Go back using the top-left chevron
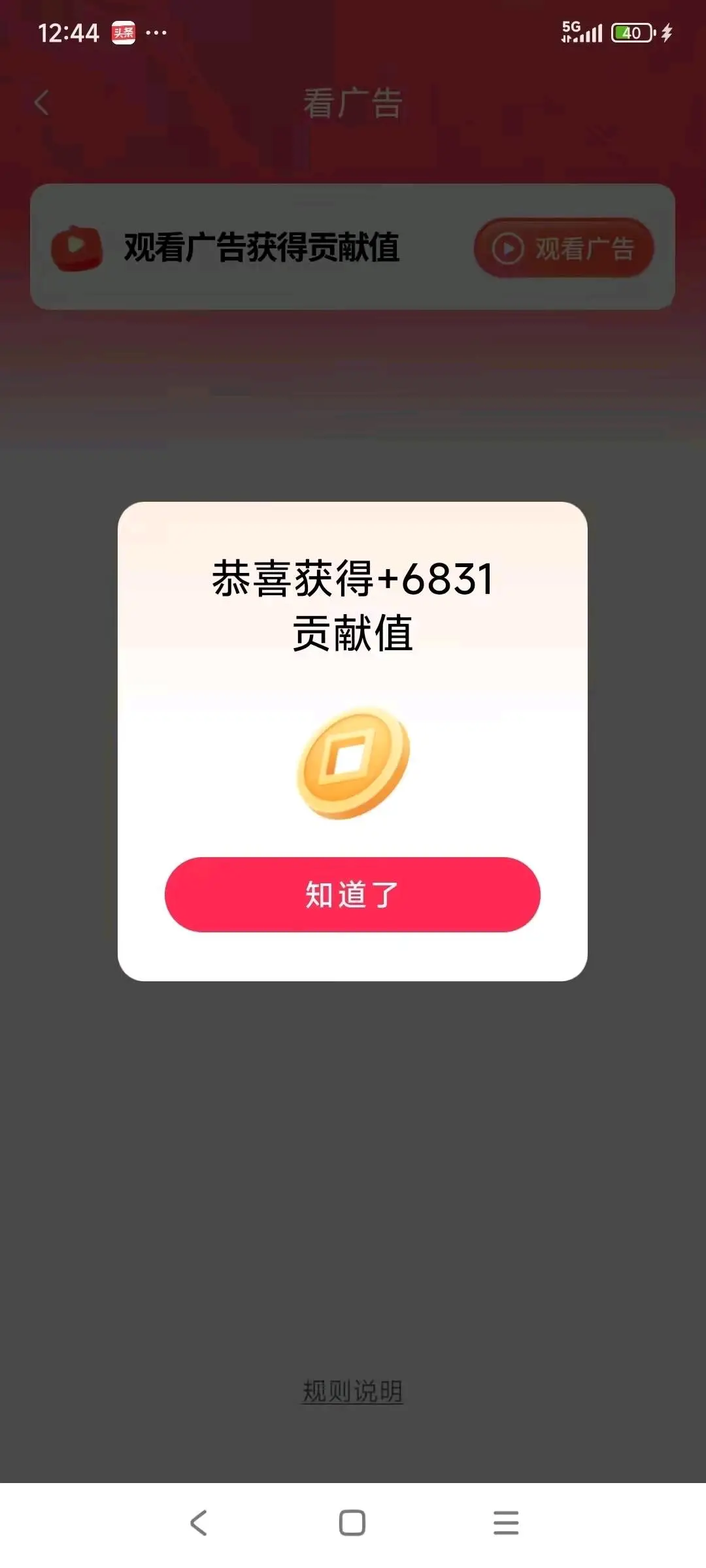706x1568 pixels. tap(41, 103)
